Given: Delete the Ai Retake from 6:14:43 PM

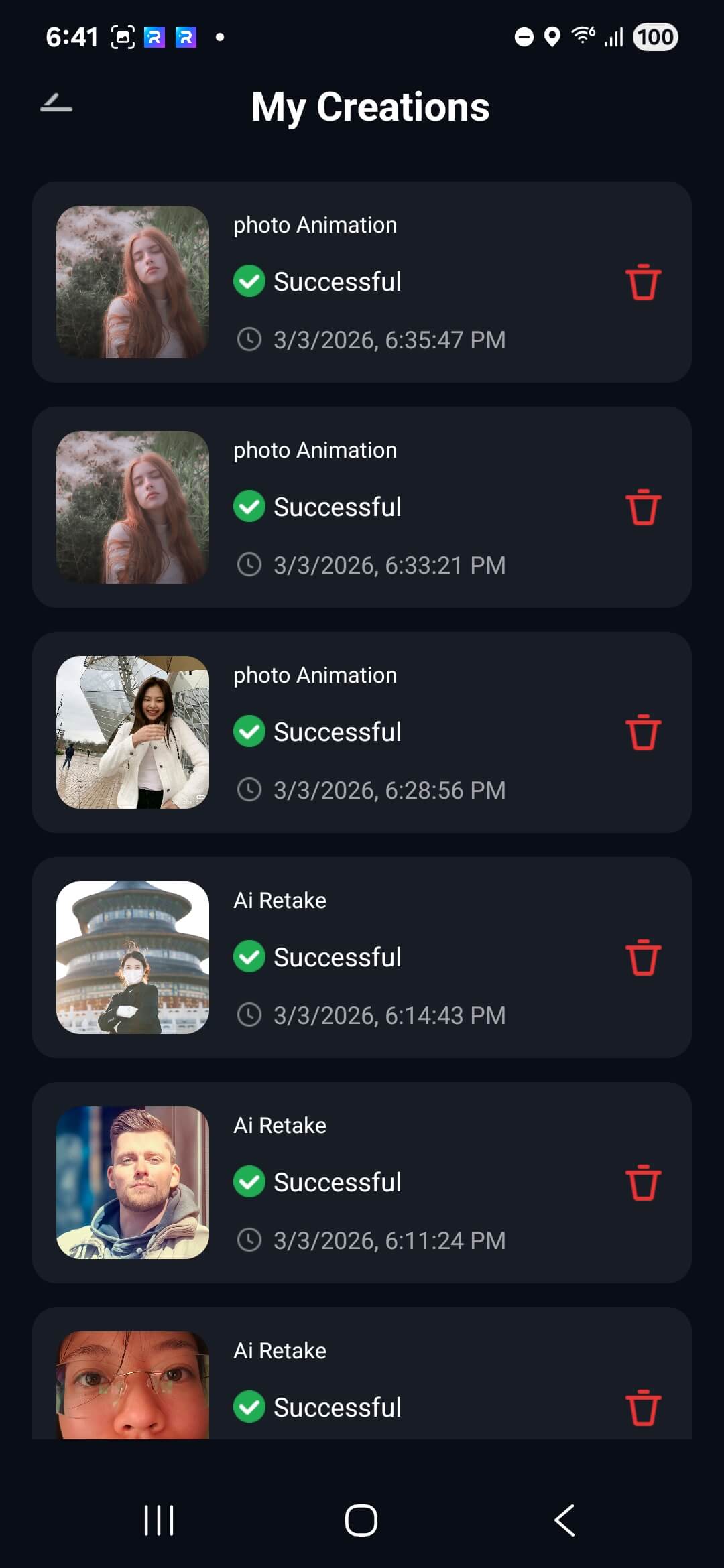Looking at the screenshot, I should (x=642, y=958).
